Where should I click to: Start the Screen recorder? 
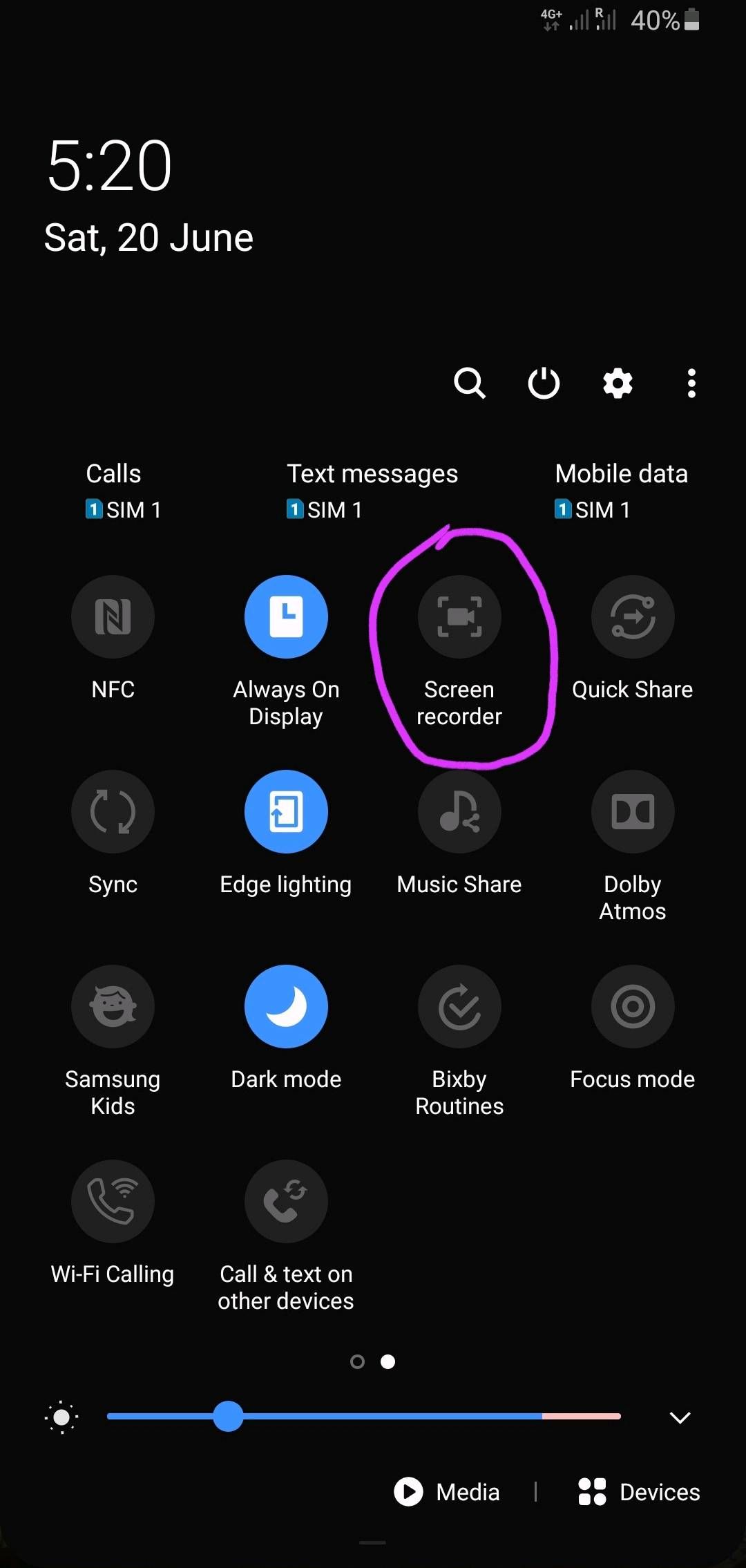tap(459, 616)
